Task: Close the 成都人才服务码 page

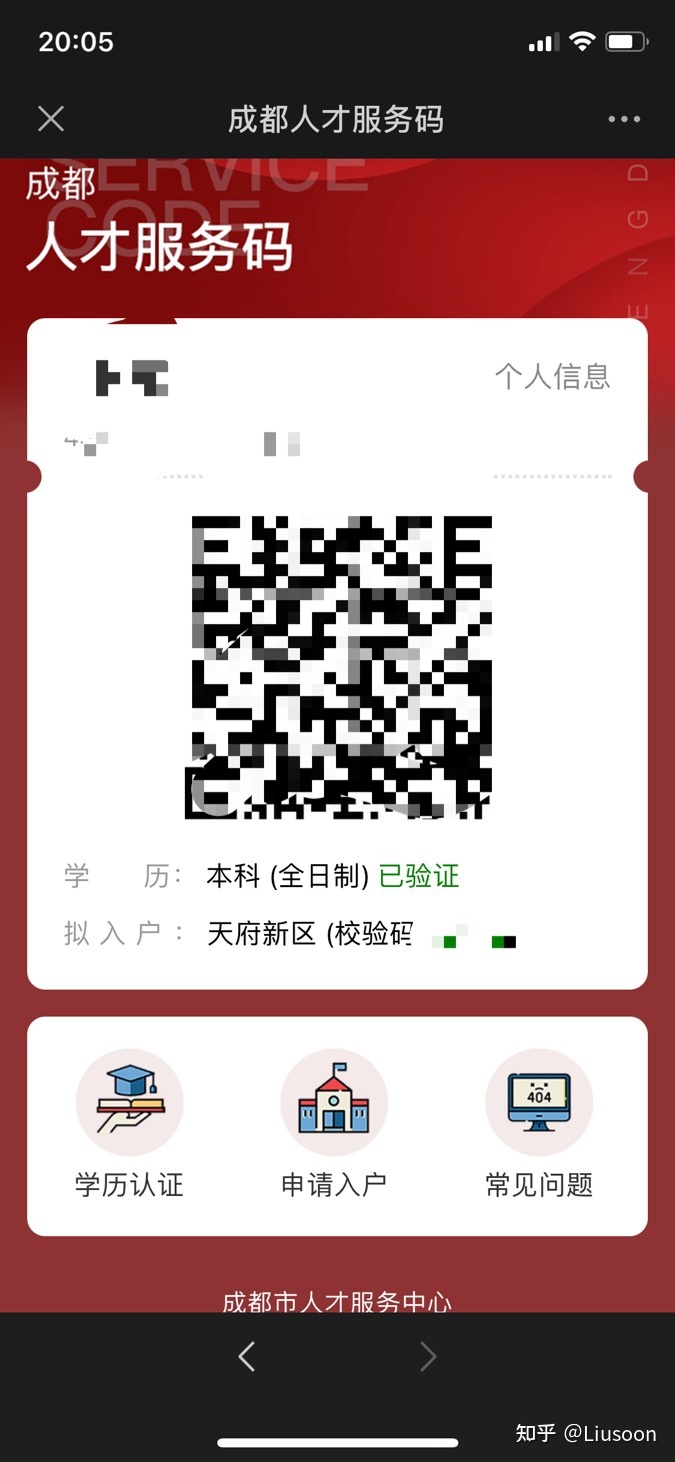Action: pyautogui.click(x=51, y=120)
